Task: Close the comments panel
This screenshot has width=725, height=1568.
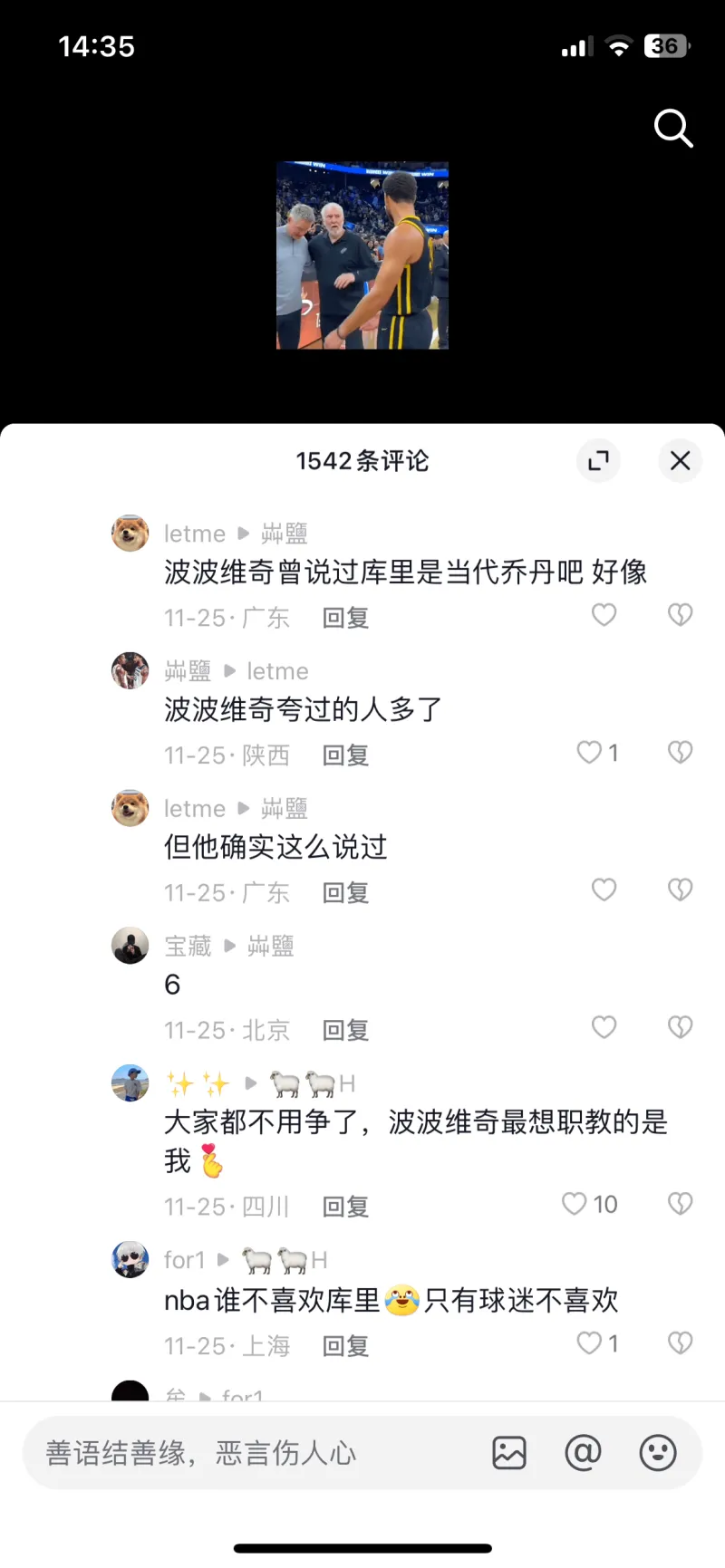Action: pos(680,461)
